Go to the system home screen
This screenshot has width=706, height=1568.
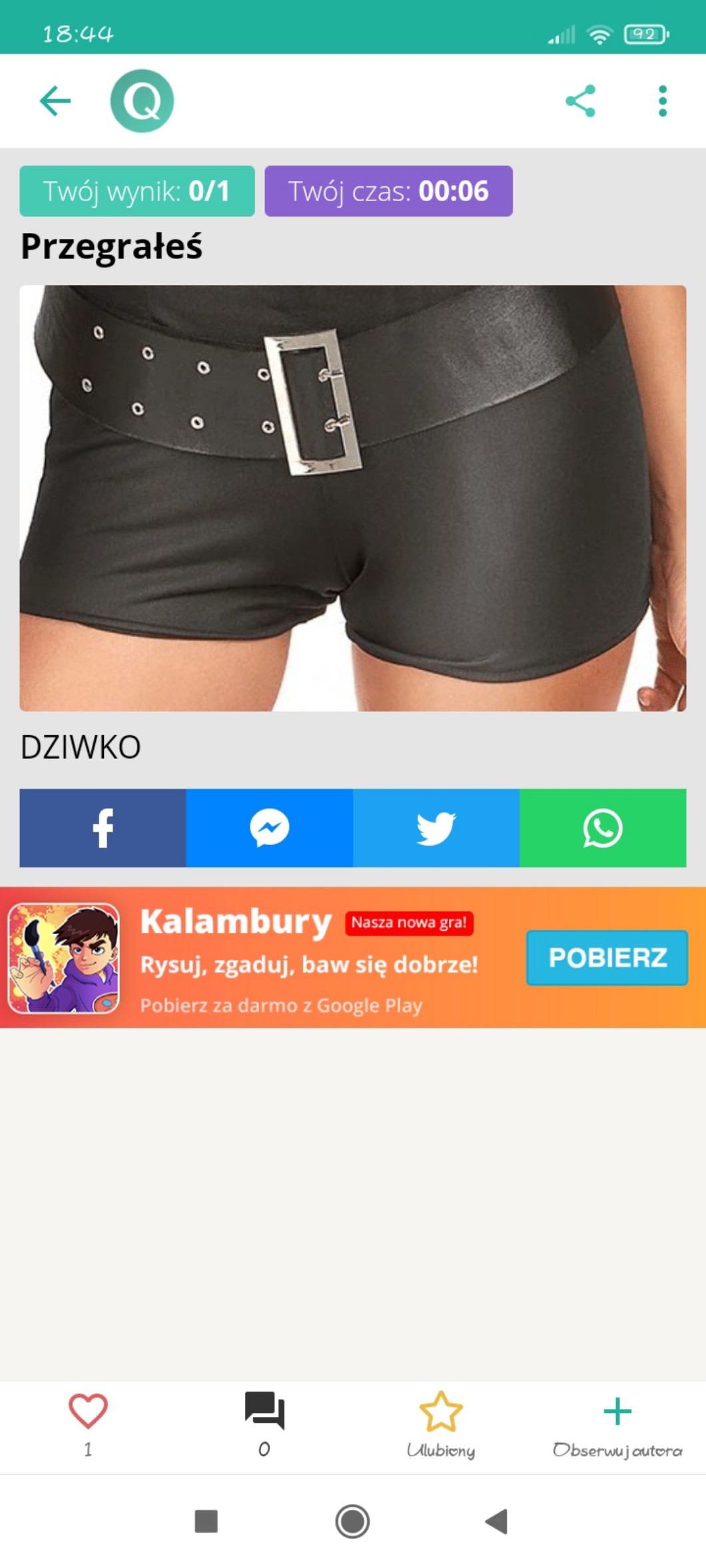coord(352,1521)
